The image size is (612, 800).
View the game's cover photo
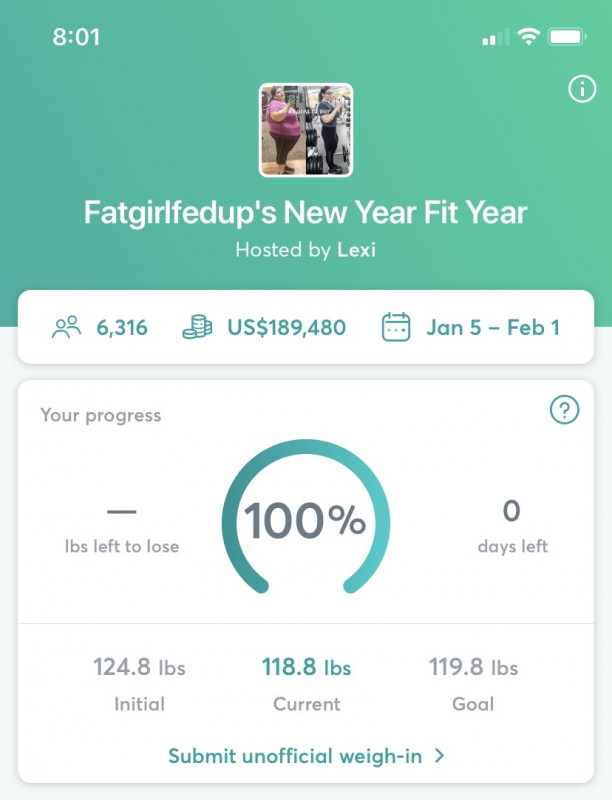point(306,130)
